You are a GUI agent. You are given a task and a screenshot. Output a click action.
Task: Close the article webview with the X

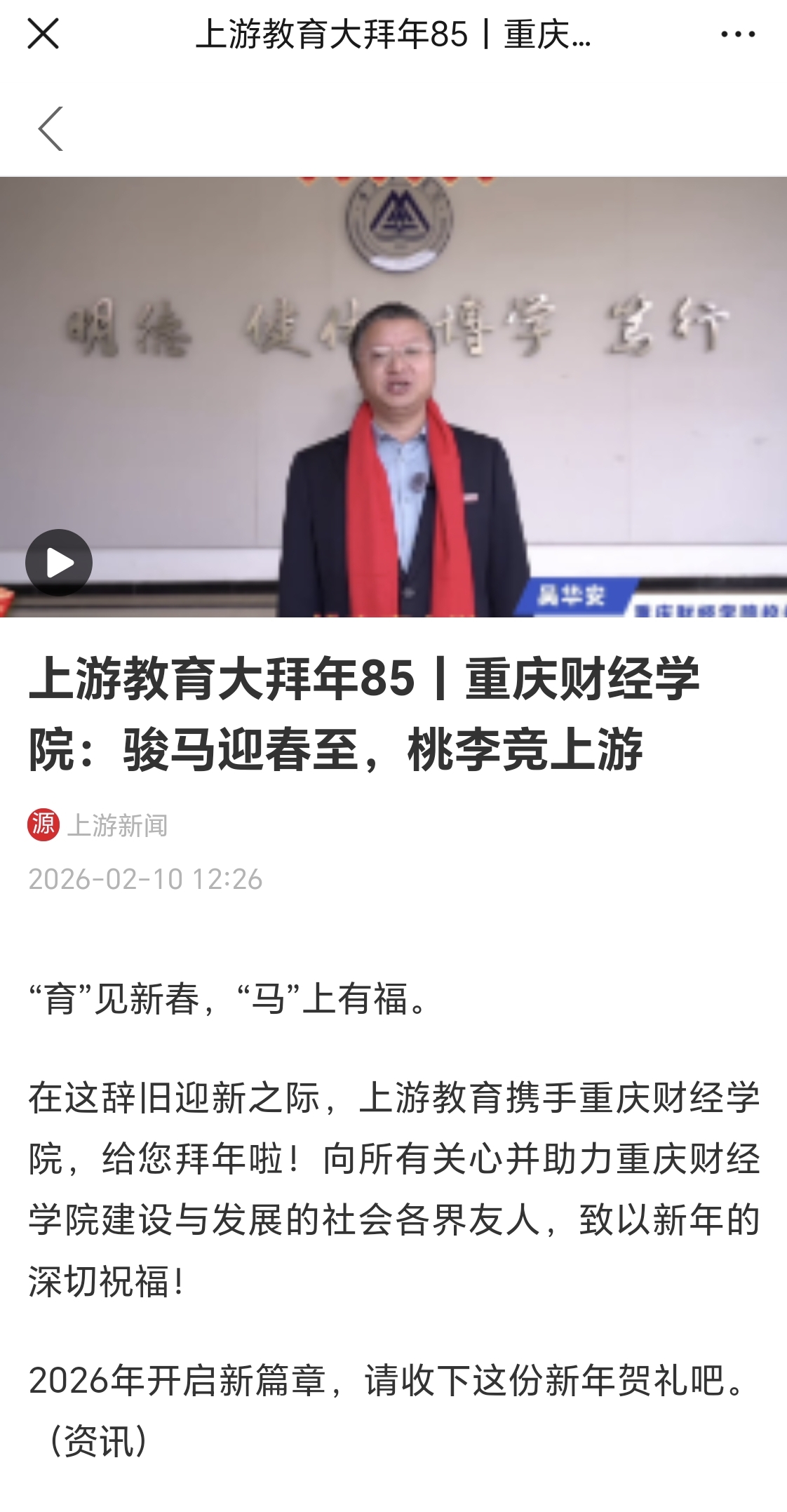[43, 34]
